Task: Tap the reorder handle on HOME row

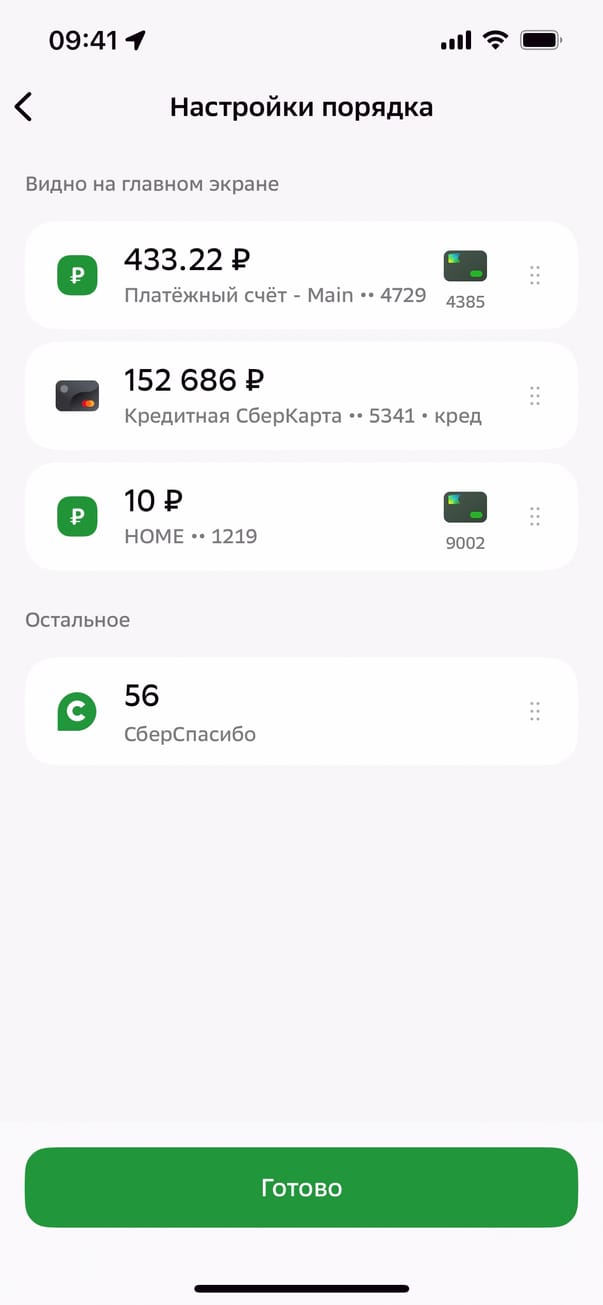Action: point(535,516)
